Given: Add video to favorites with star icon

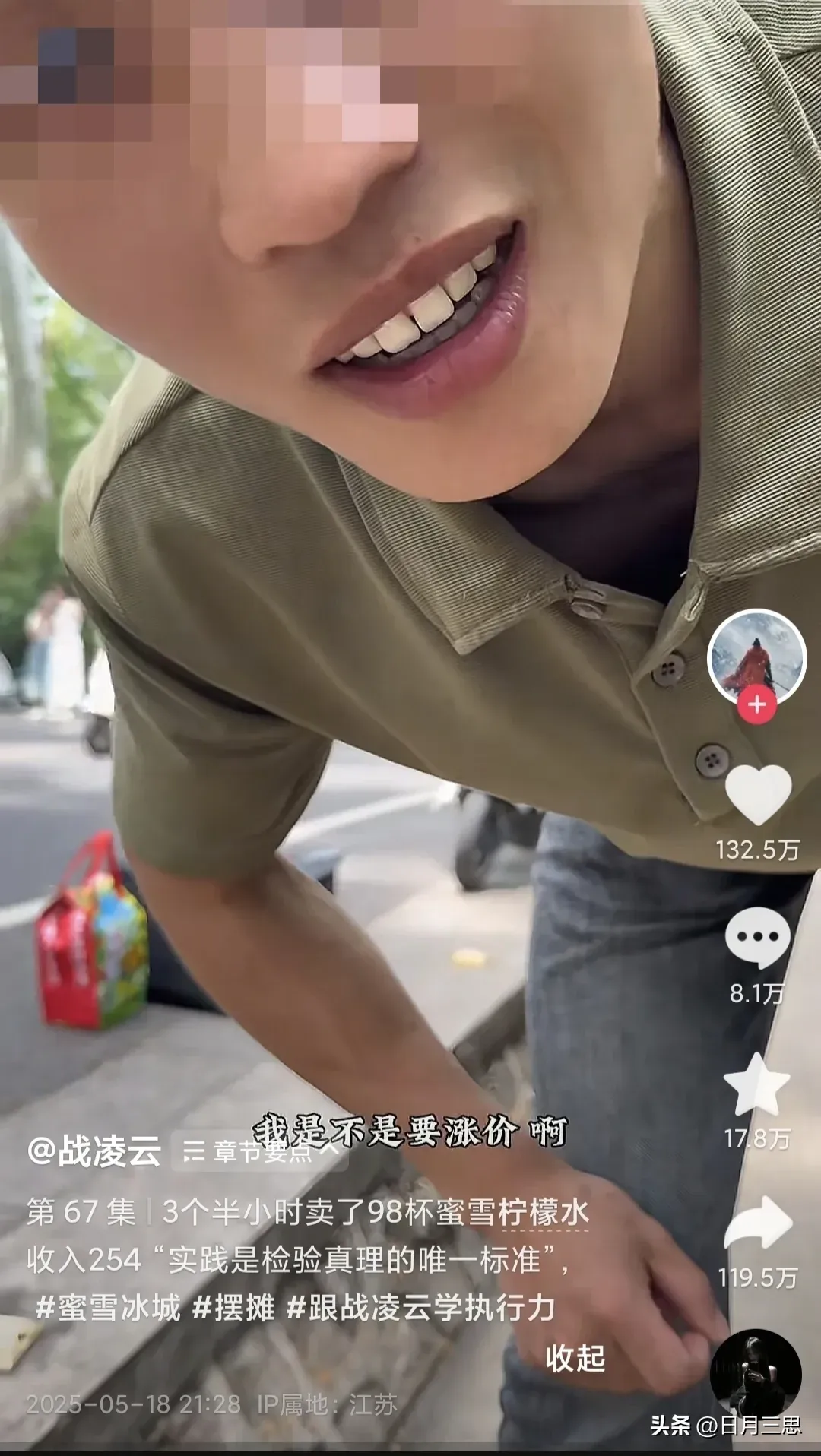Looking at the screenshot, I should 757,1085.
